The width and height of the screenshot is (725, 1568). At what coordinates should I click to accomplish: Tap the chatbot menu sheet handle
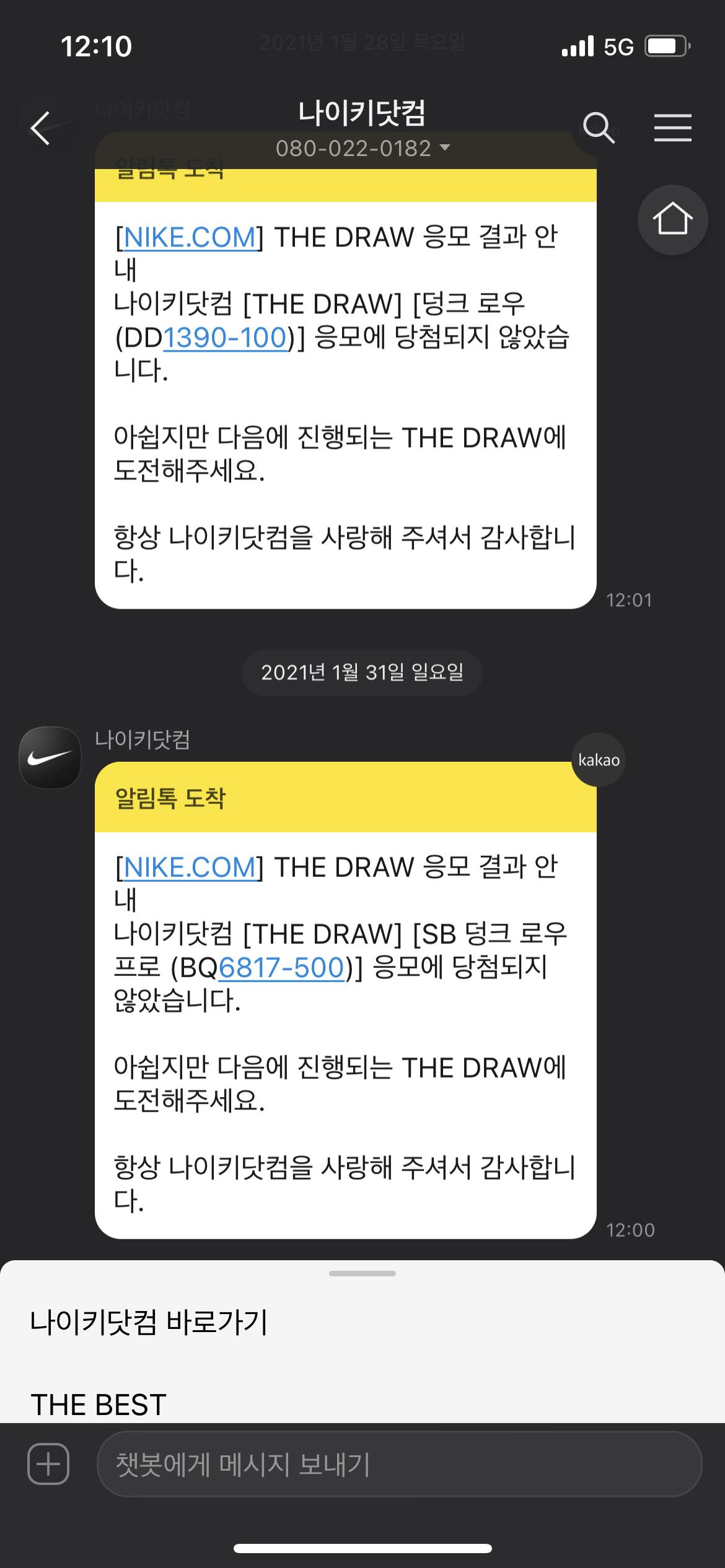tap(362, 1273)
